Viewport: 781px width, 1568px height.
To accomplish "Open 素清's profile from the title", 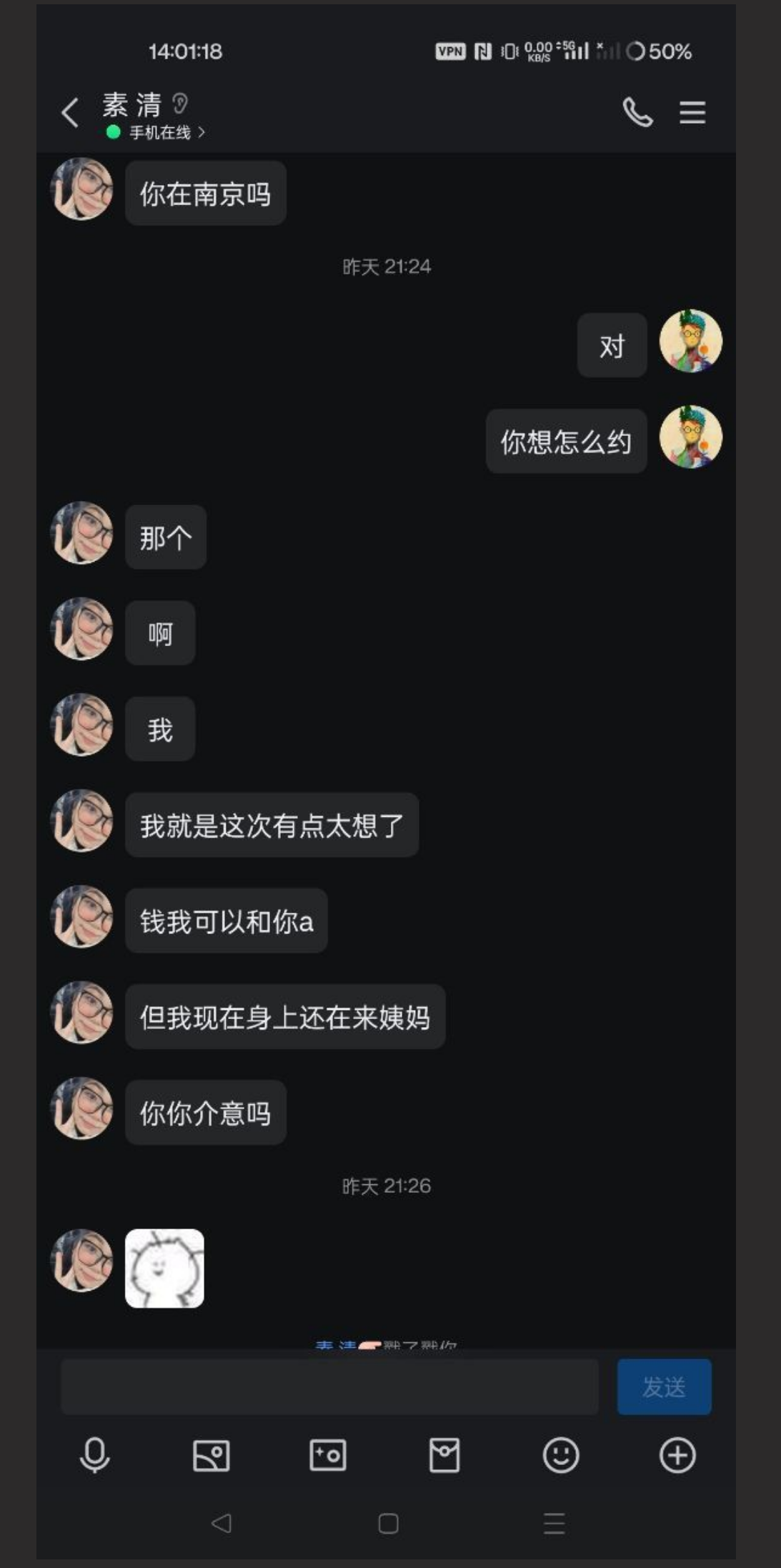I will point(133,104).
